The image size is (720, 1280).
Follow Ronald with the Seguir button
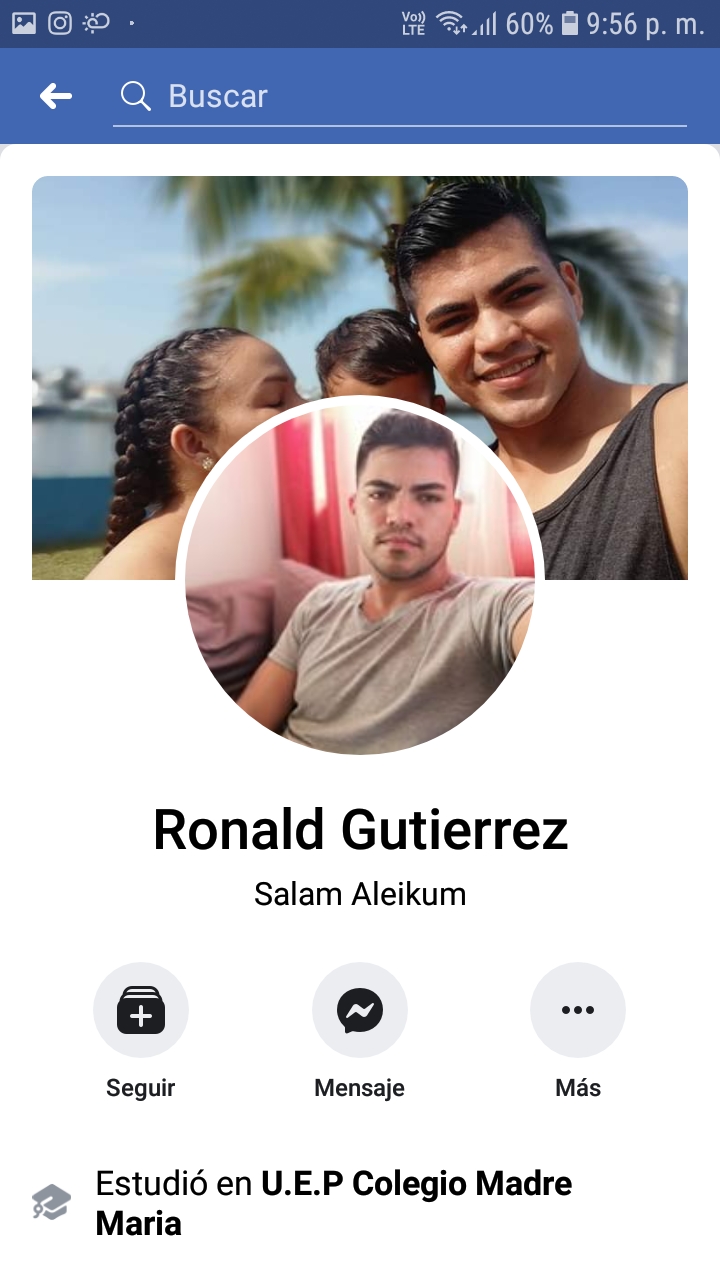click(141, 1010)
